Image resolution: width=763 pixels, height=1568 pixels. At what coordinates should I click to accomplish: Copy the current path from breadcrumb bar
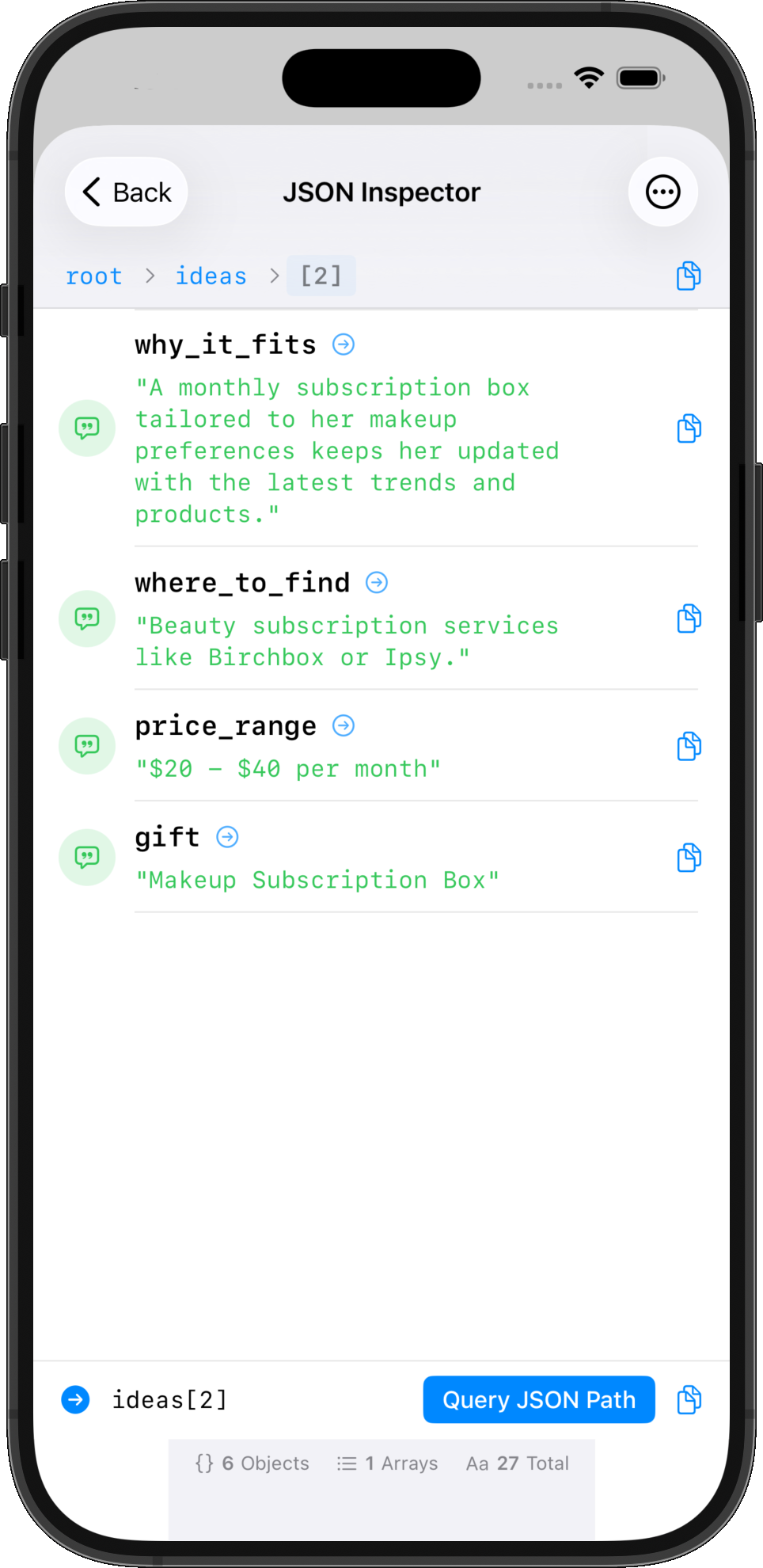coord(688,276)
